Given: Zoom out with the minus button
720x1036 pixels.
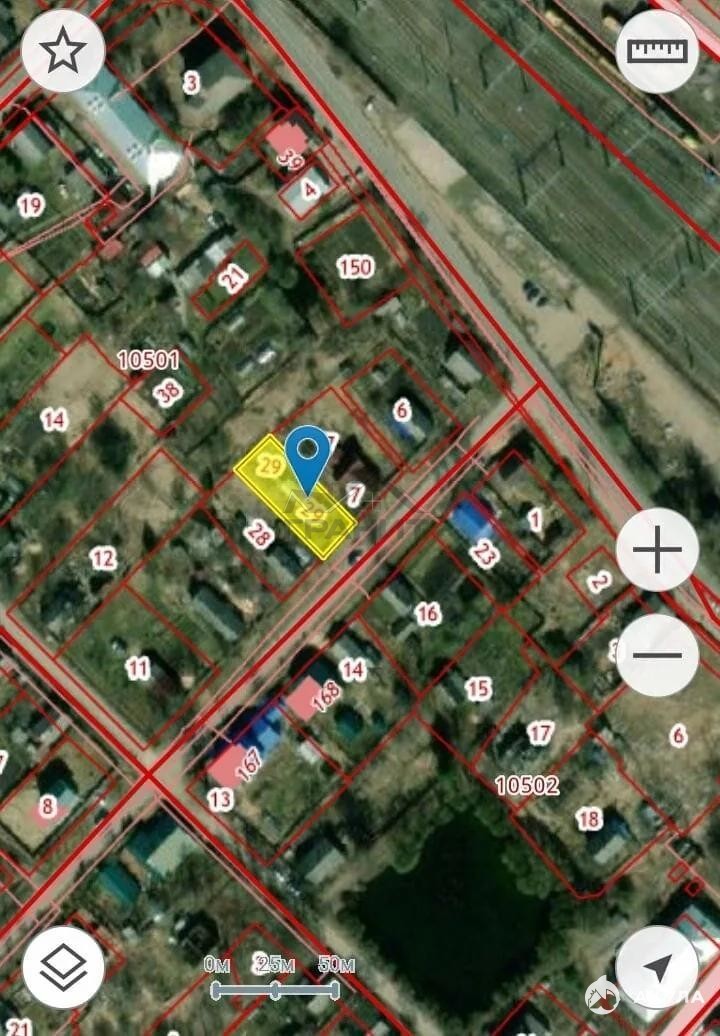Looking at the screenshot, I should pos(657,656).
